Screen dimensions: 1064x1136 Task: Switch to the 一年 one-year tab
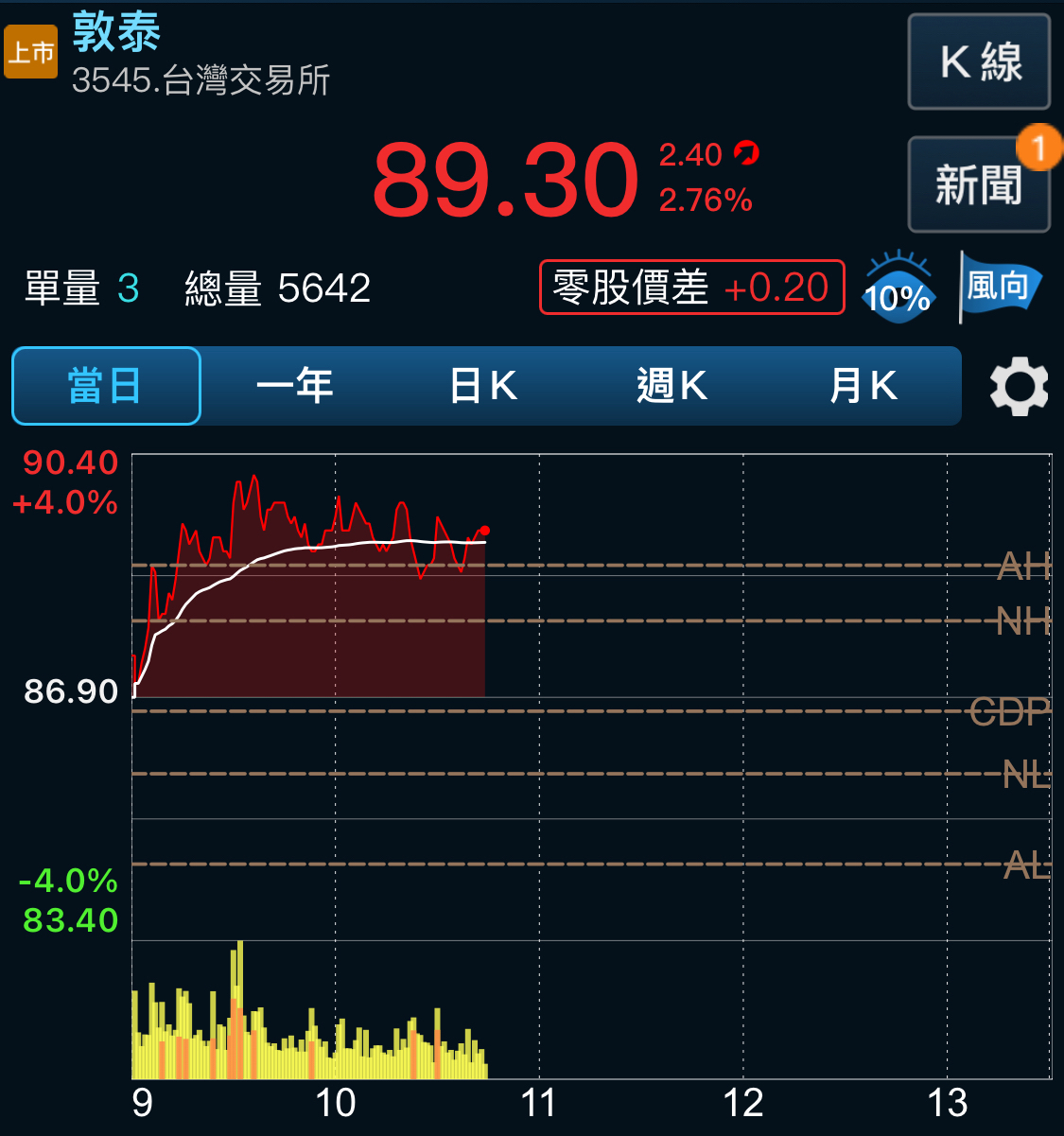coord(295,386)
